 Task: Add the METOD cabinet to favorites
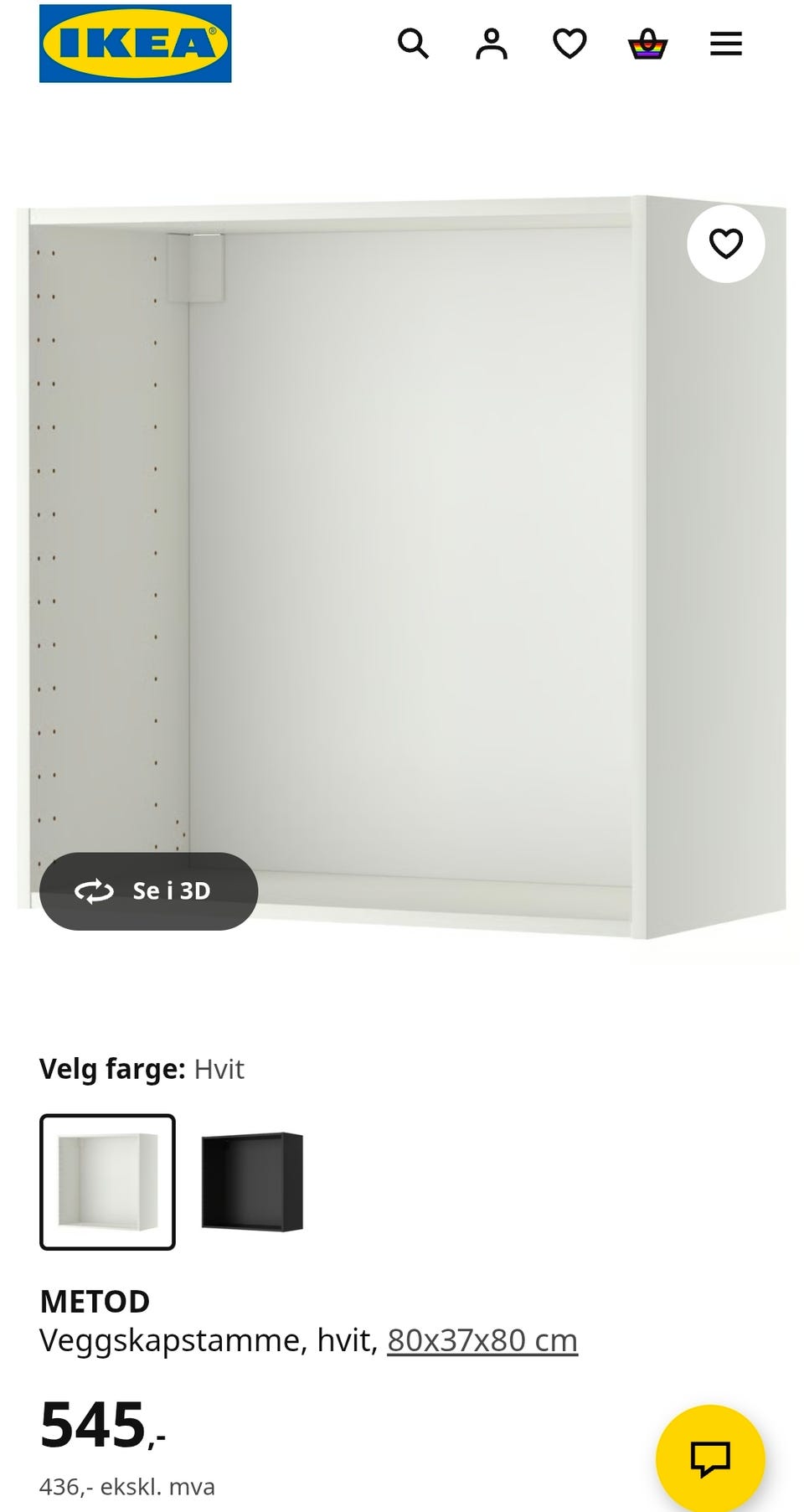point(725,243)
